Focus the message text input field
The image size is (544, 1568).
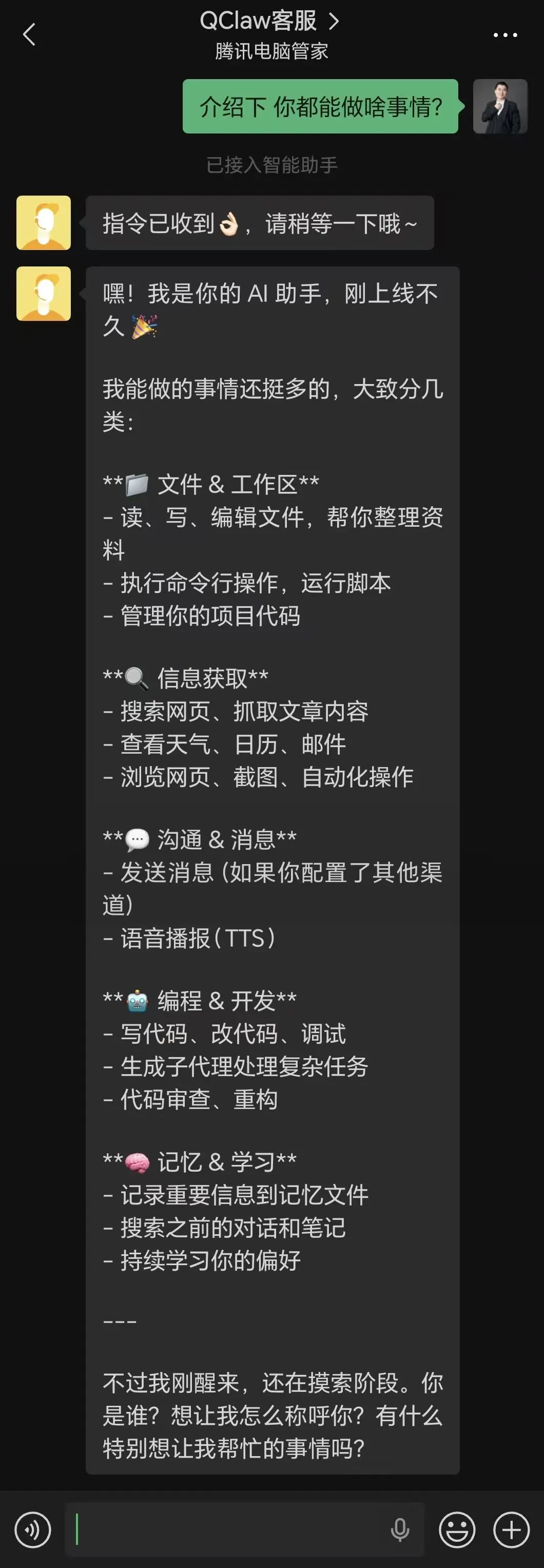point(231,1529)
